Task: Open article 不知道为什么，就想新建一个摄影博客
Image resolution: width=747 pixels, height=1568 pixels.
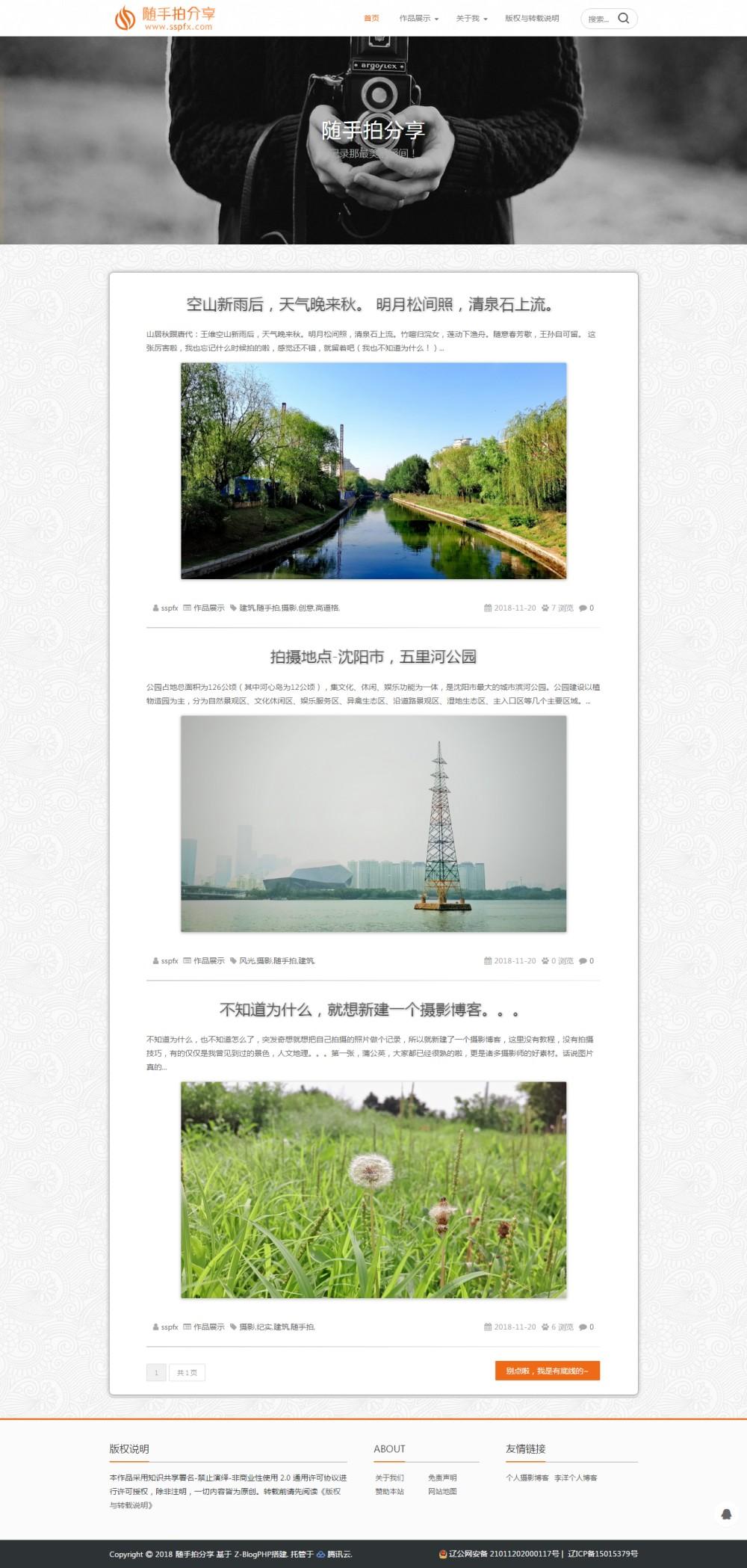Action: [x=373, y=1010]
